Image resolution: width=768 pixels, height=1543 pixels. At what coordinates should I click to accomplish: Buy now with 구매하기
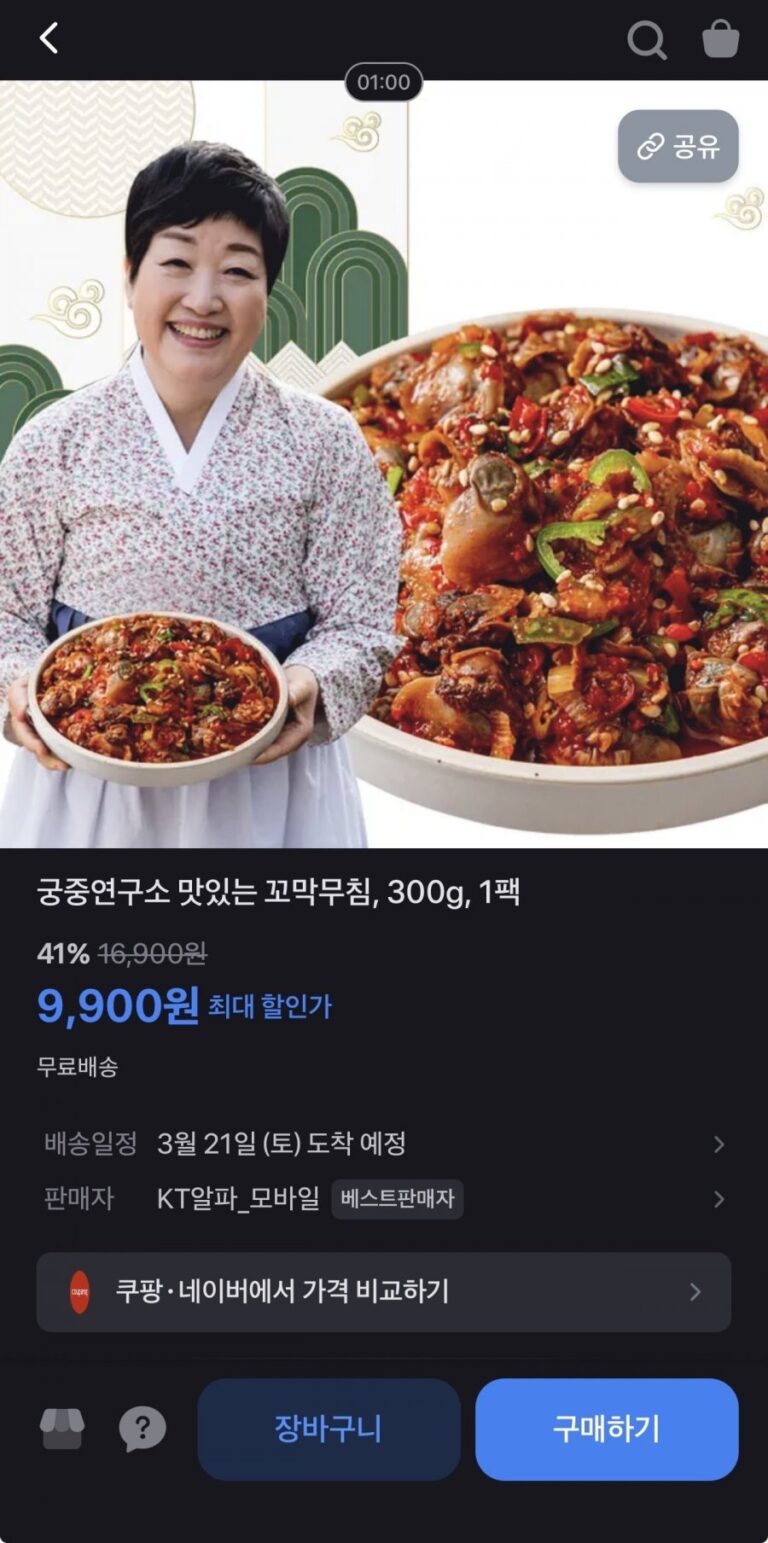coord(606,1429)
